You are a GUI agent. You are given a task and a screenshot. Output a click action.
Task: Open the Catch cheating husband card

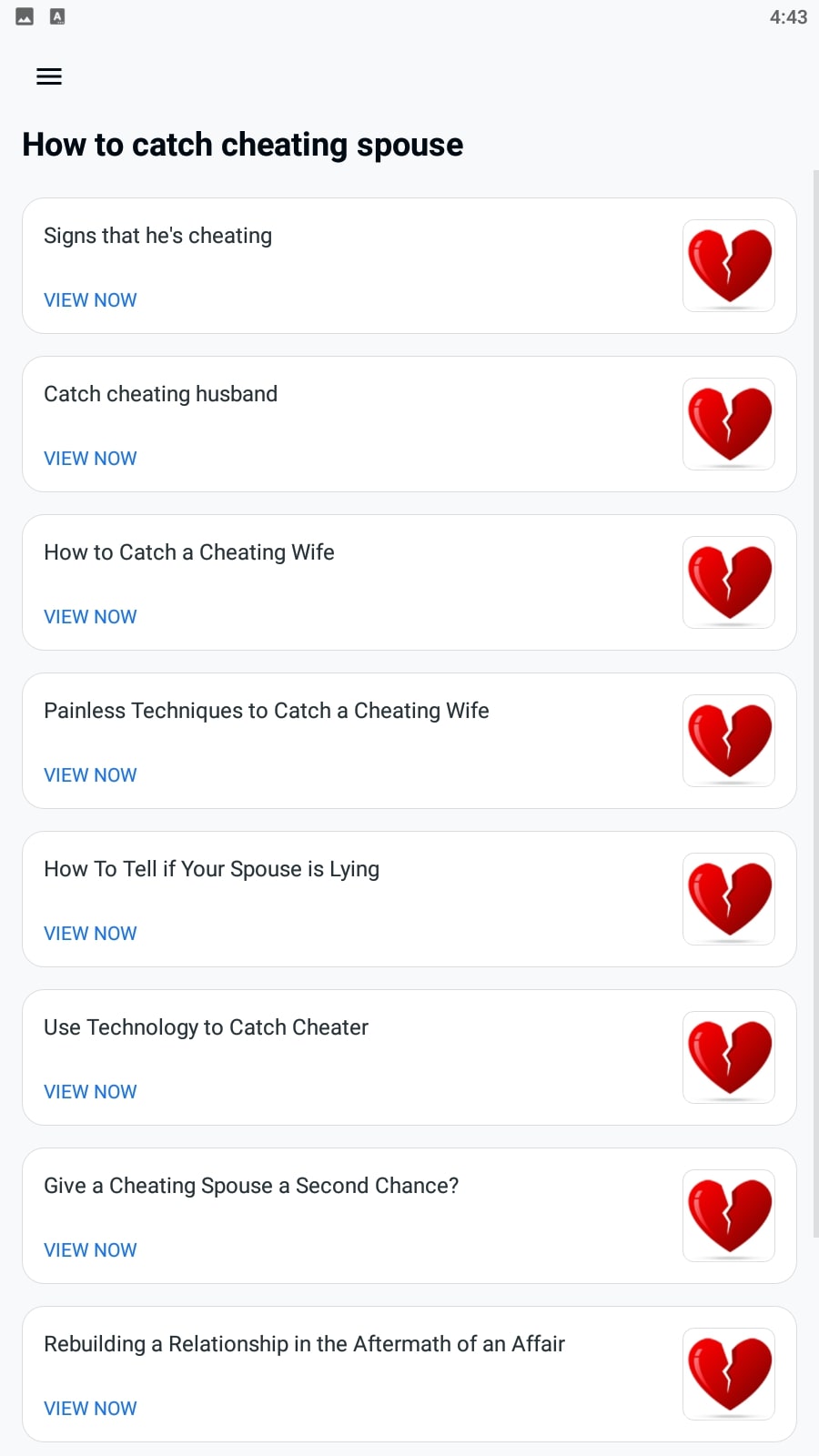coord(409,424)
